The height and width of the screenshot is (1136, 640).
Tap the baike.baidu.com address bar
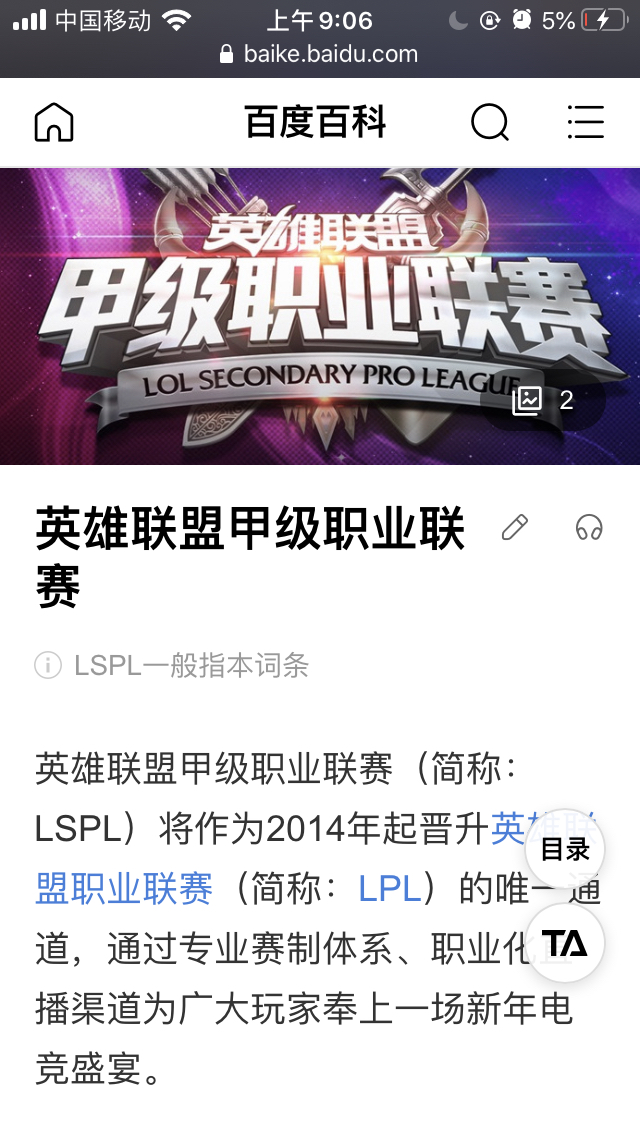coord(320,54)
